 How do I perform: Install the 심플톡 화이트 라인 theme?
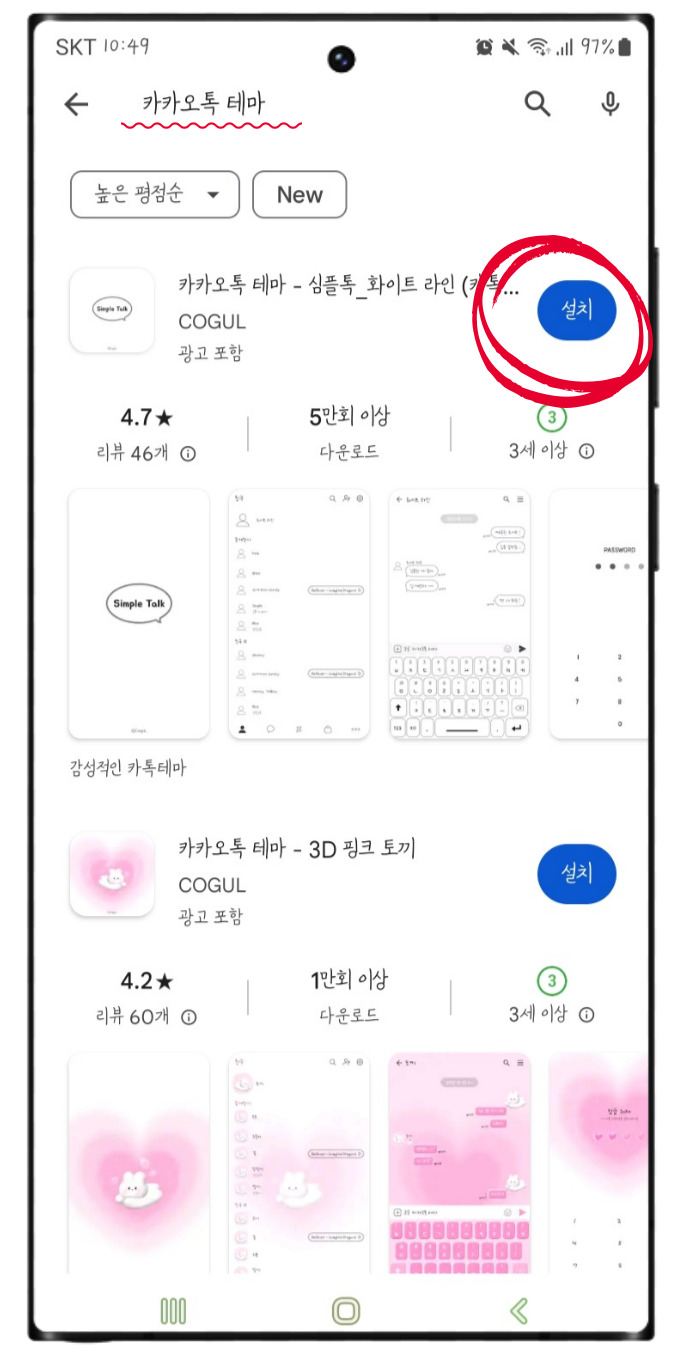click(576, 309)
